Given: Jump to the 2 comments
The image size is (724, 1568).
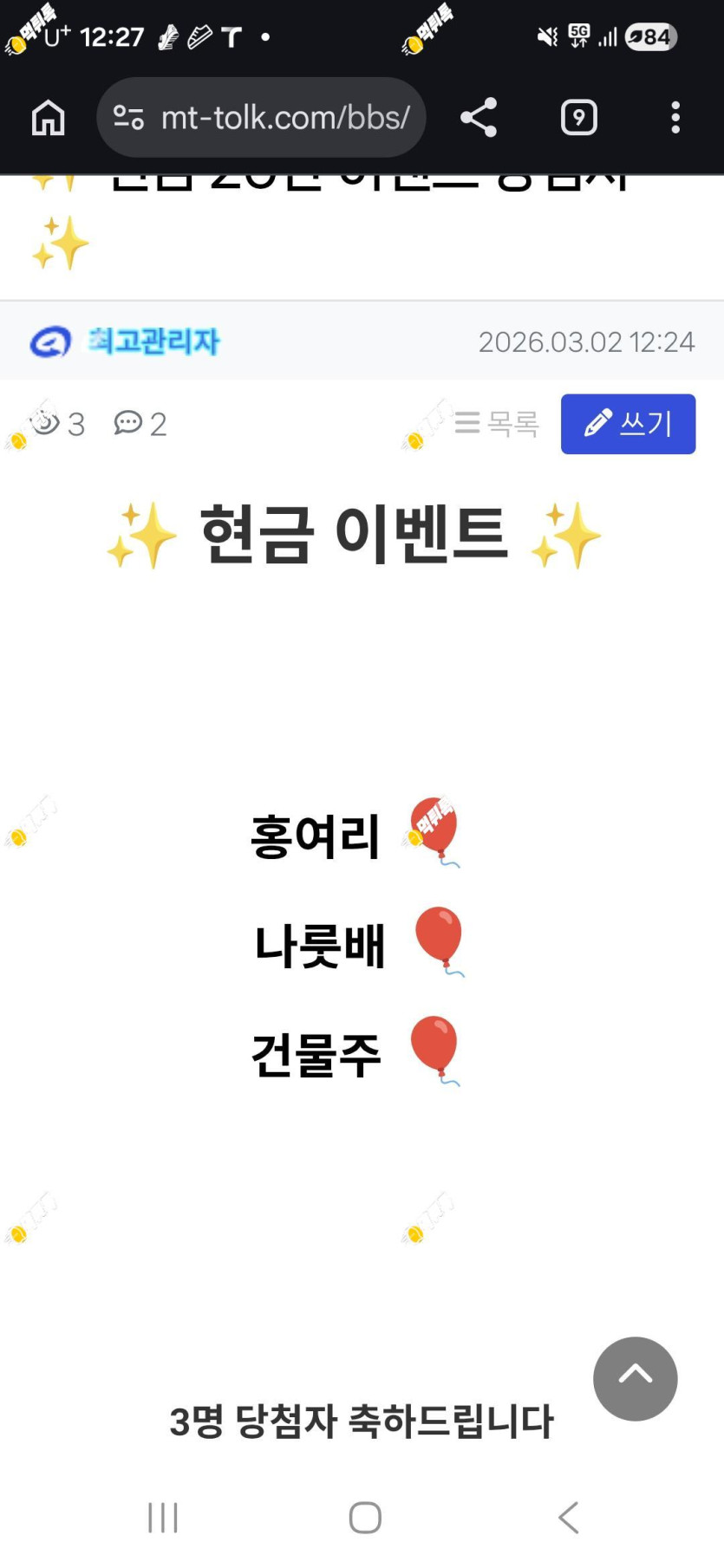Looking at the screenshot, I should point(140,424).
